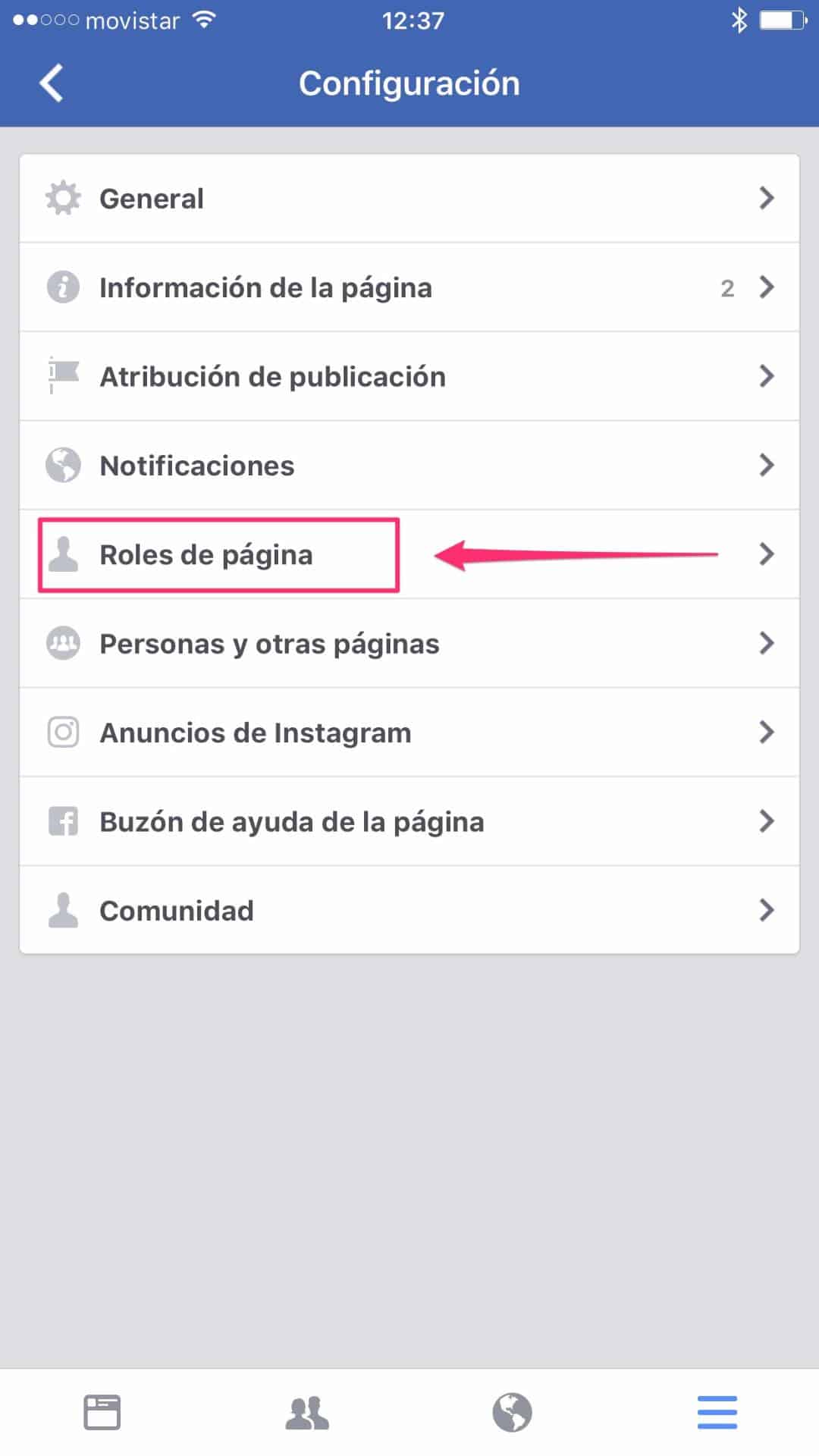The height and width of the screenshot is (1456, 819).
Task: Click the Notificaciones globe icon
Action: [x=63, y=465]
